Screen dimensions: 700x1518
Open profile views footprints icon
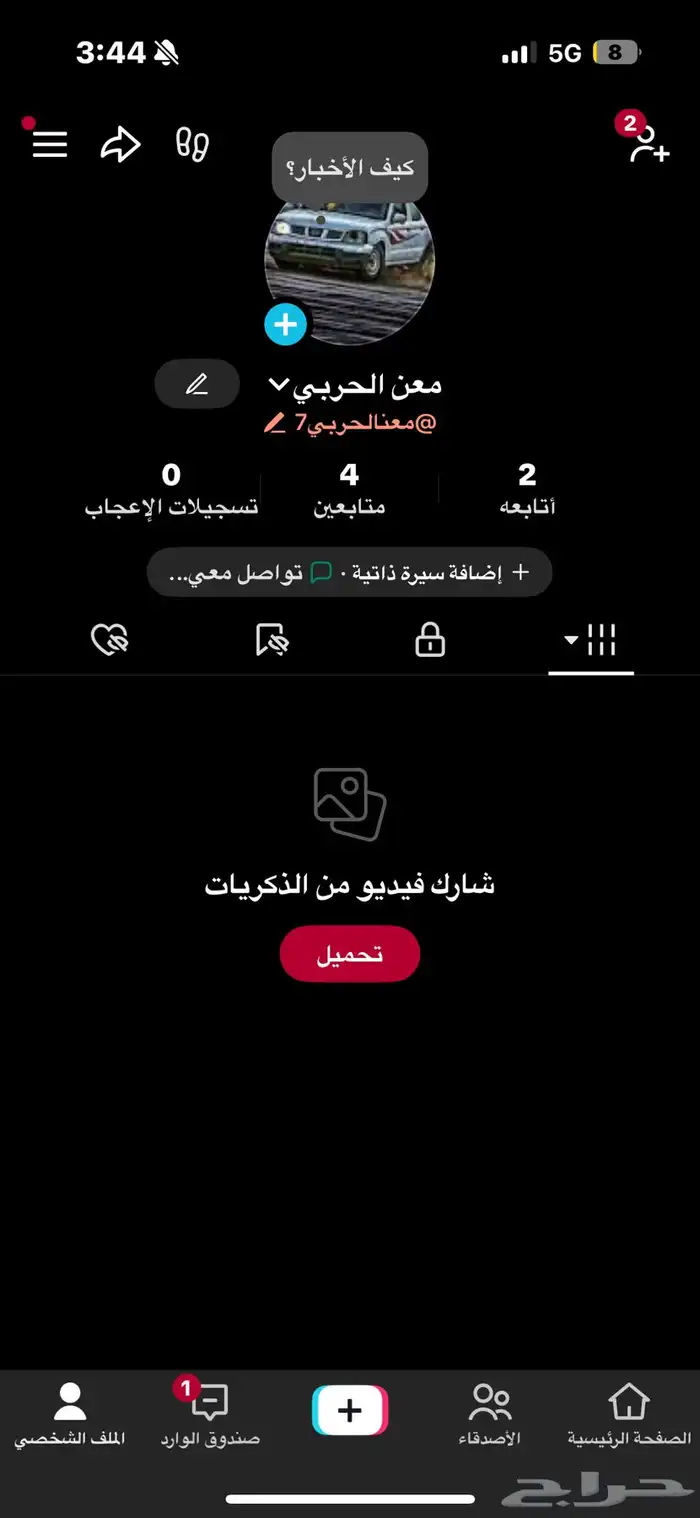coord(192,145)
